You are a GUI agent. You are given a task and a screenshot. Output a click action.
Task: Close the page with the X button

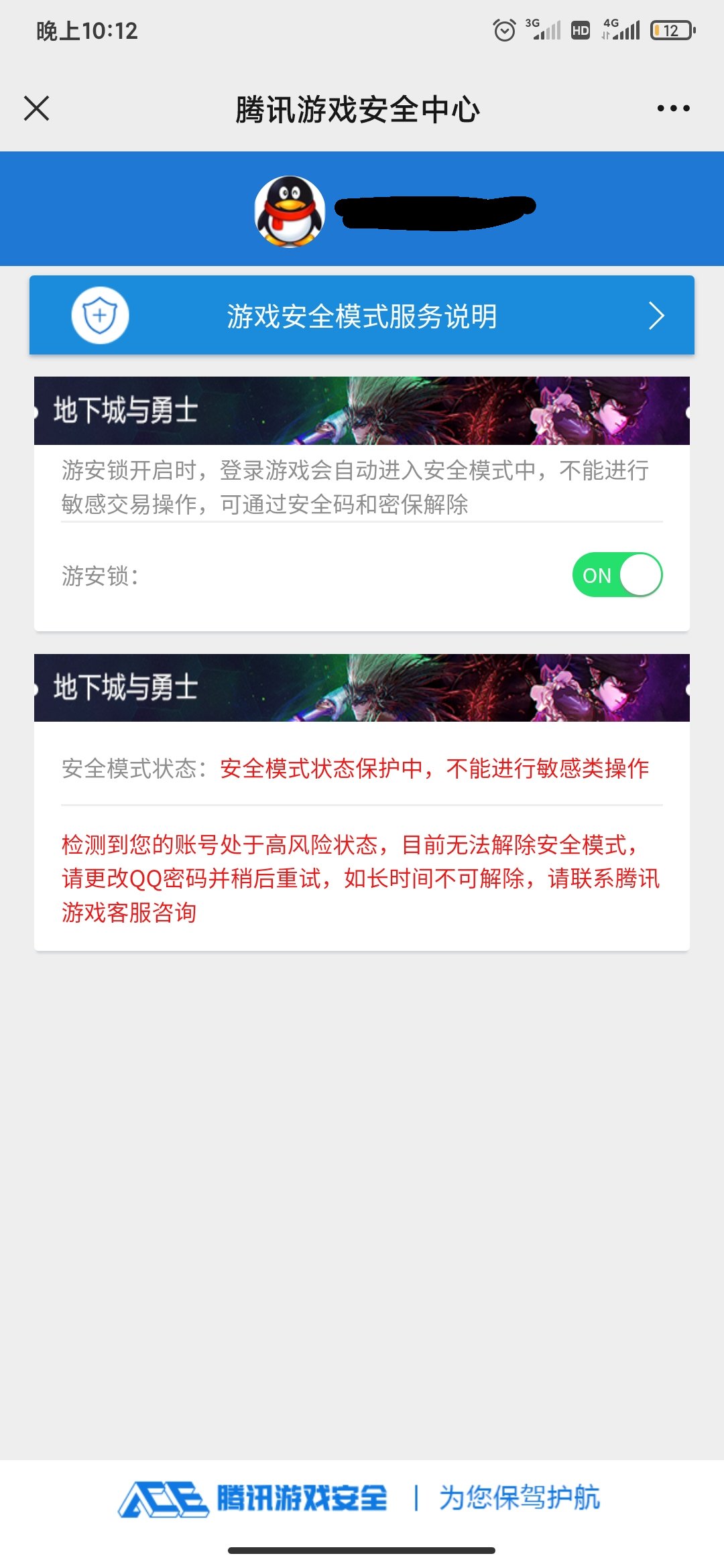point(38,109)
